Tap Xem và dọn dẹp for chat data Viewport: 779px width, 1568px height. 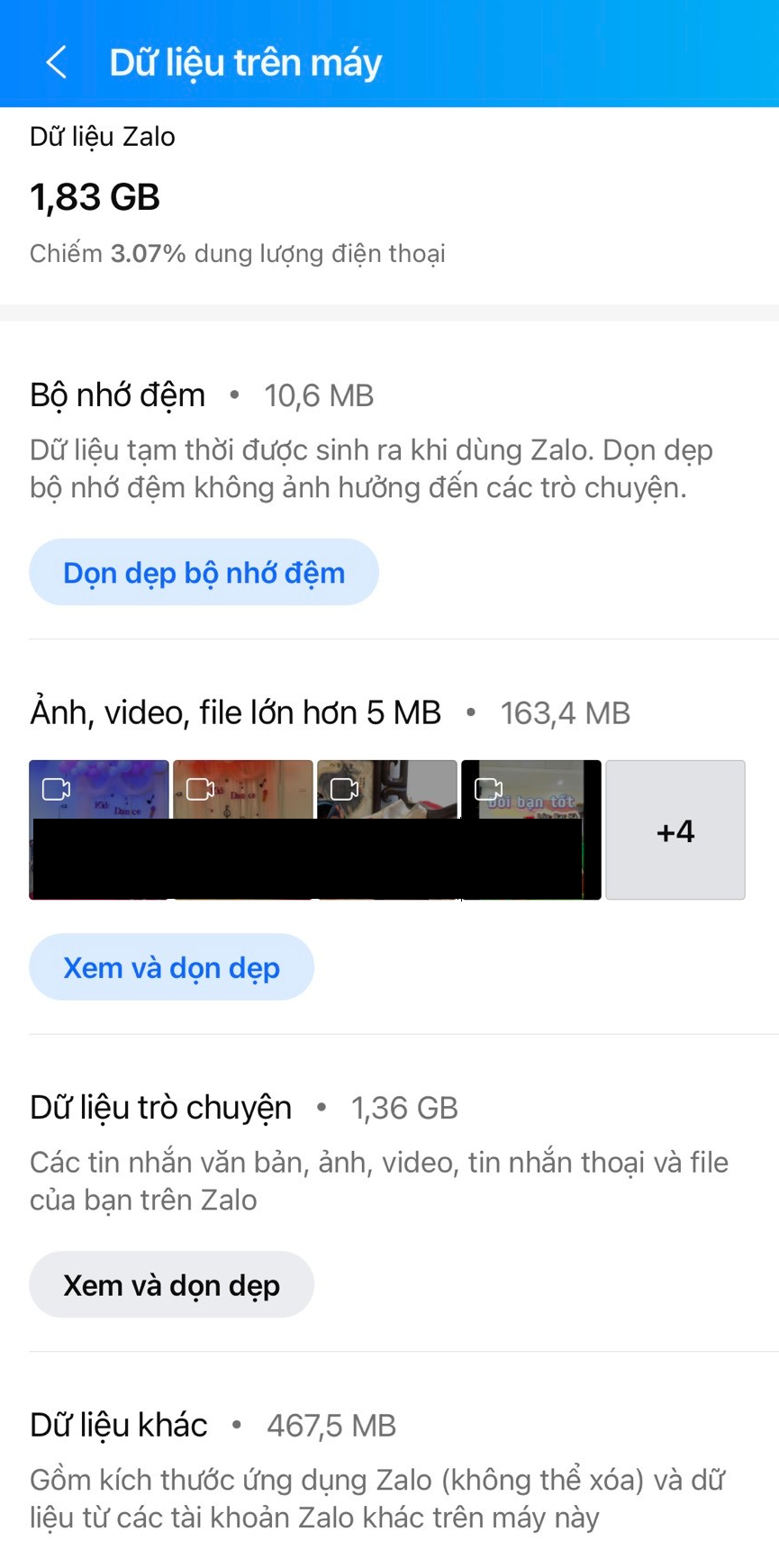point(171,1284)
